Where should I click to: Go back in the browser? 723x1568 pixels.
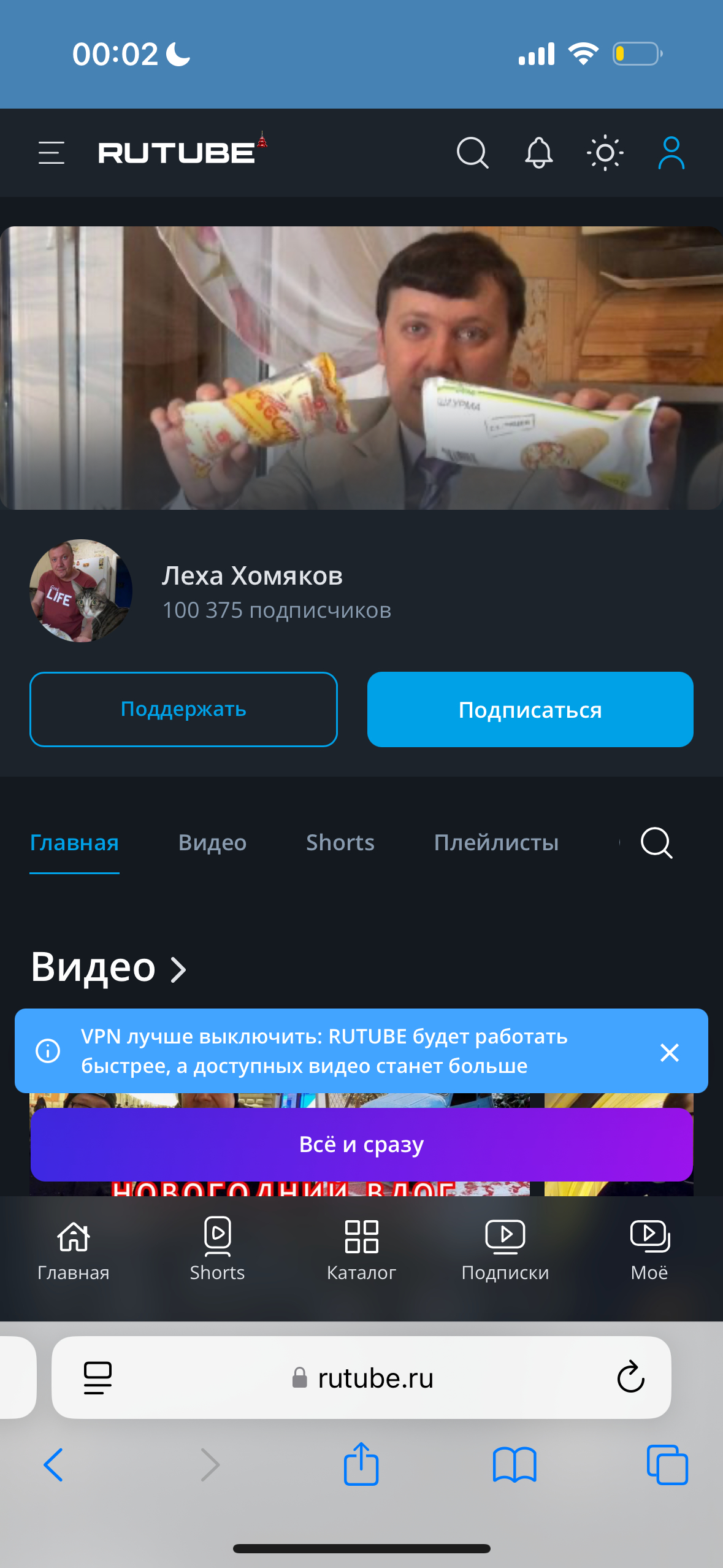click(53, 1465)
